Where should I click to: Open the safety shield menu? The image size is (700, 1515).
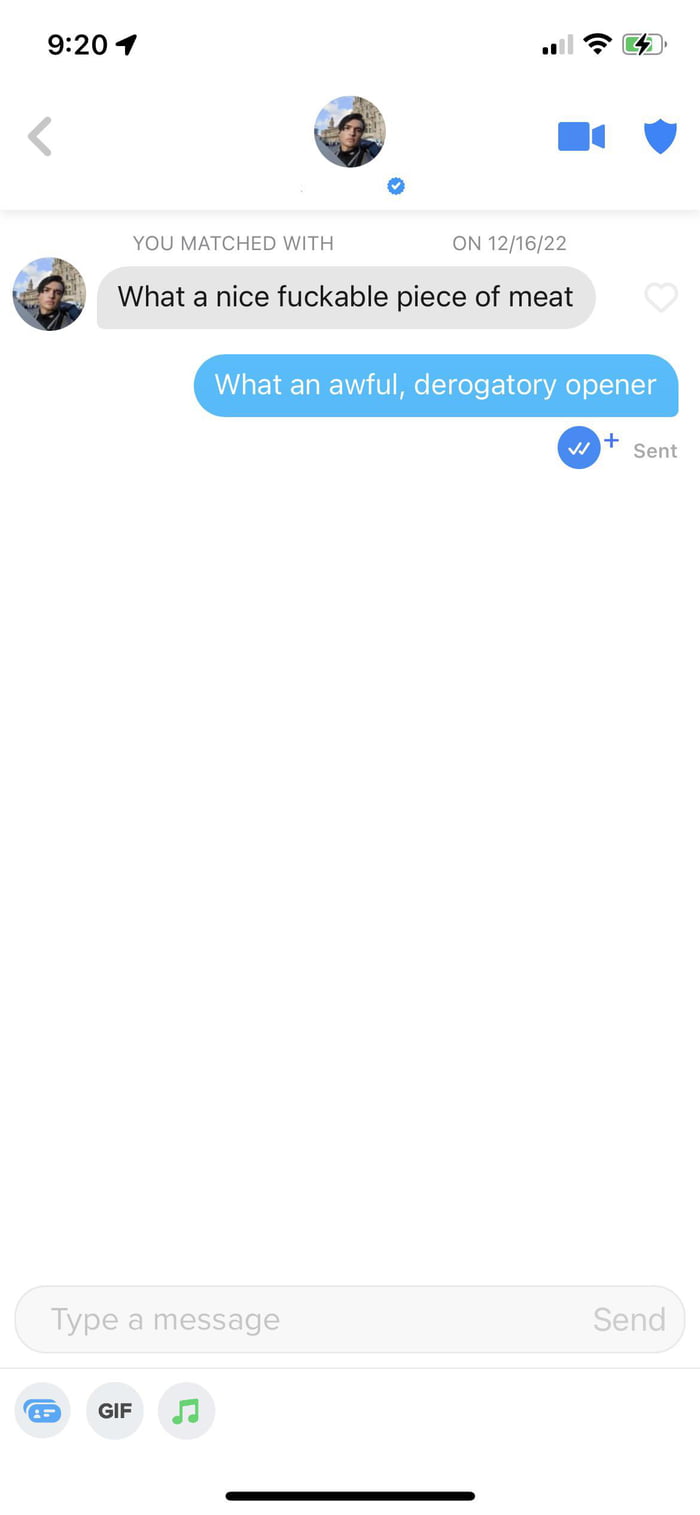pos(660,136)
